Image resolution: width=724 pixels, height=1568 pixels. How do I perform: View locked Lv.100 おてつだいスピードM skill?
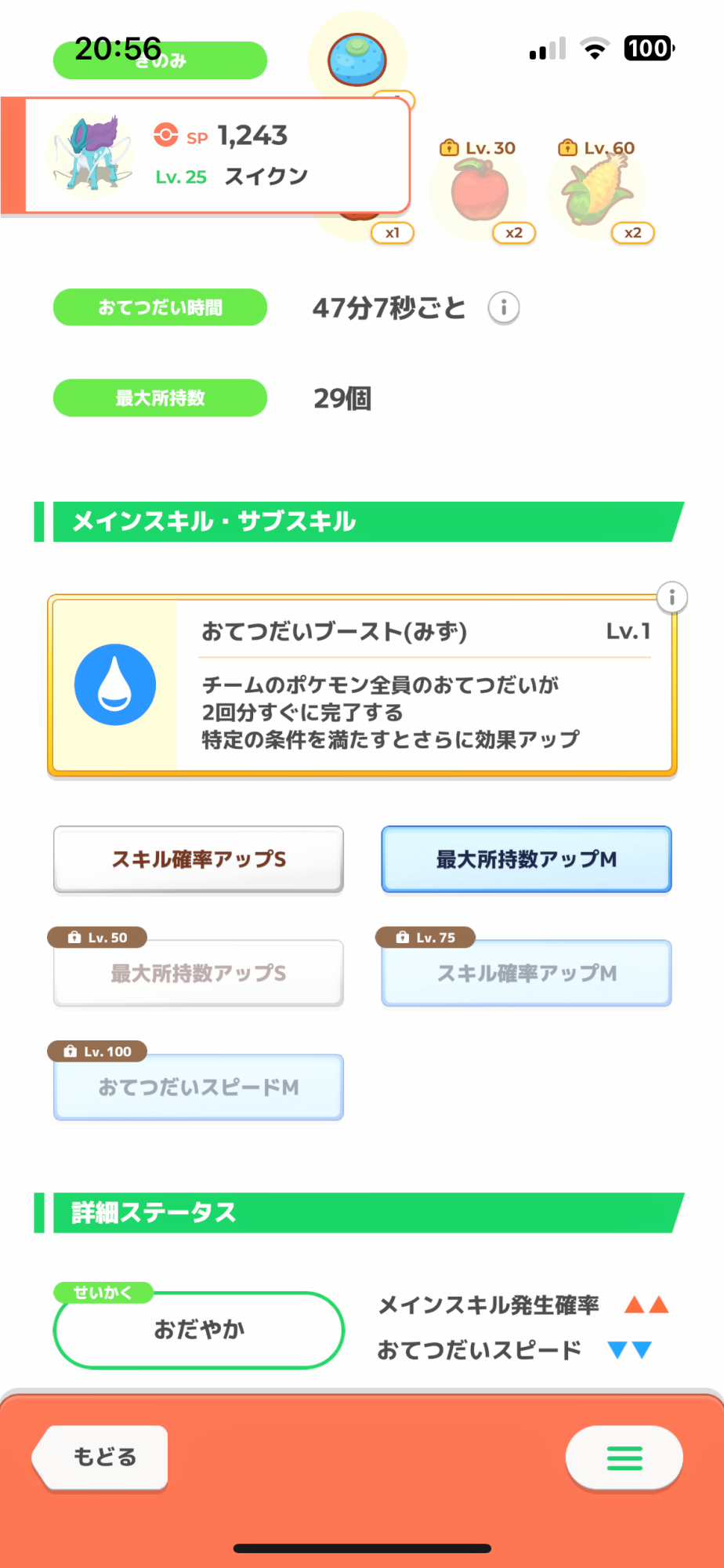pos(198,1087)
